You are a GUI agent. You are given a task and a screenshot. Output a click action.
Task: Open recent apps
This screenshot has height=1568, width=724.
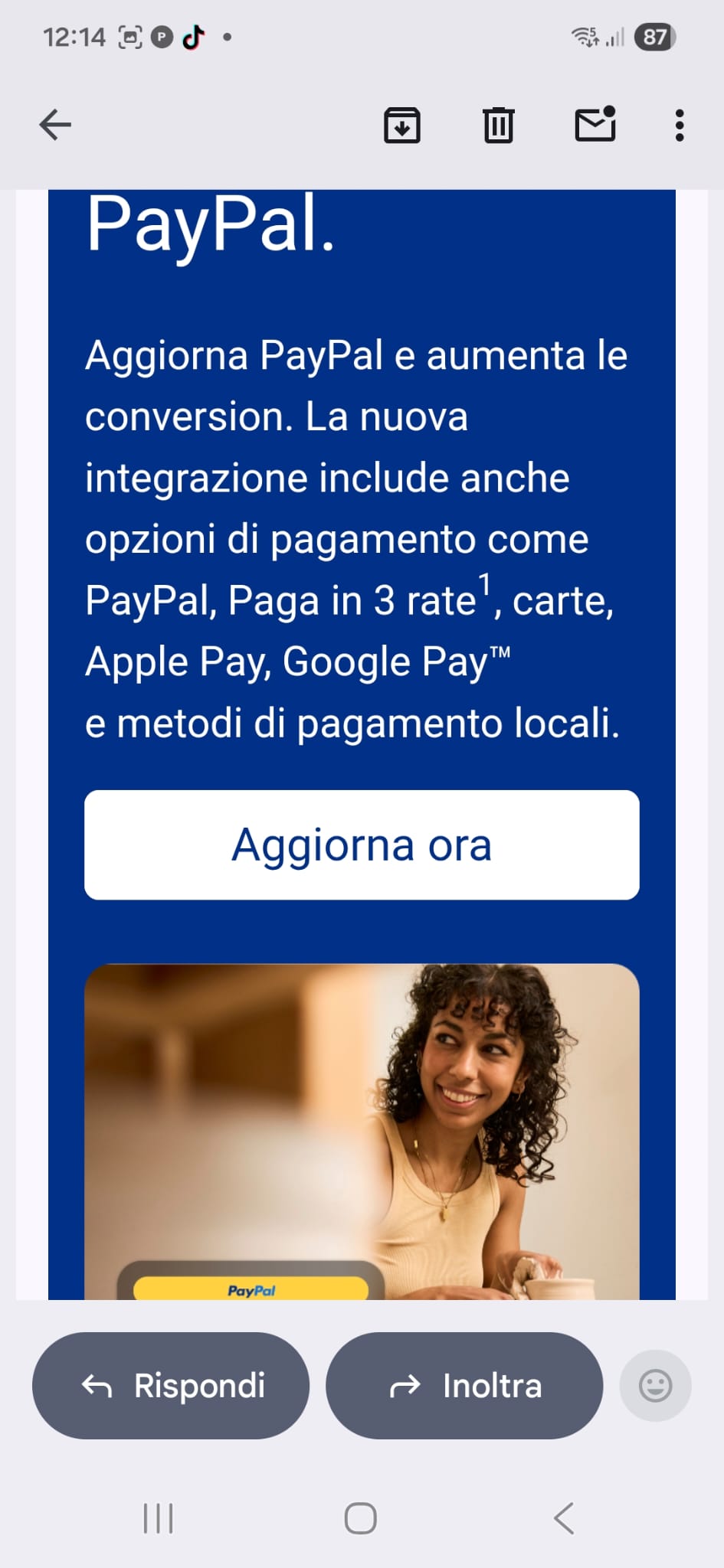158,1518
